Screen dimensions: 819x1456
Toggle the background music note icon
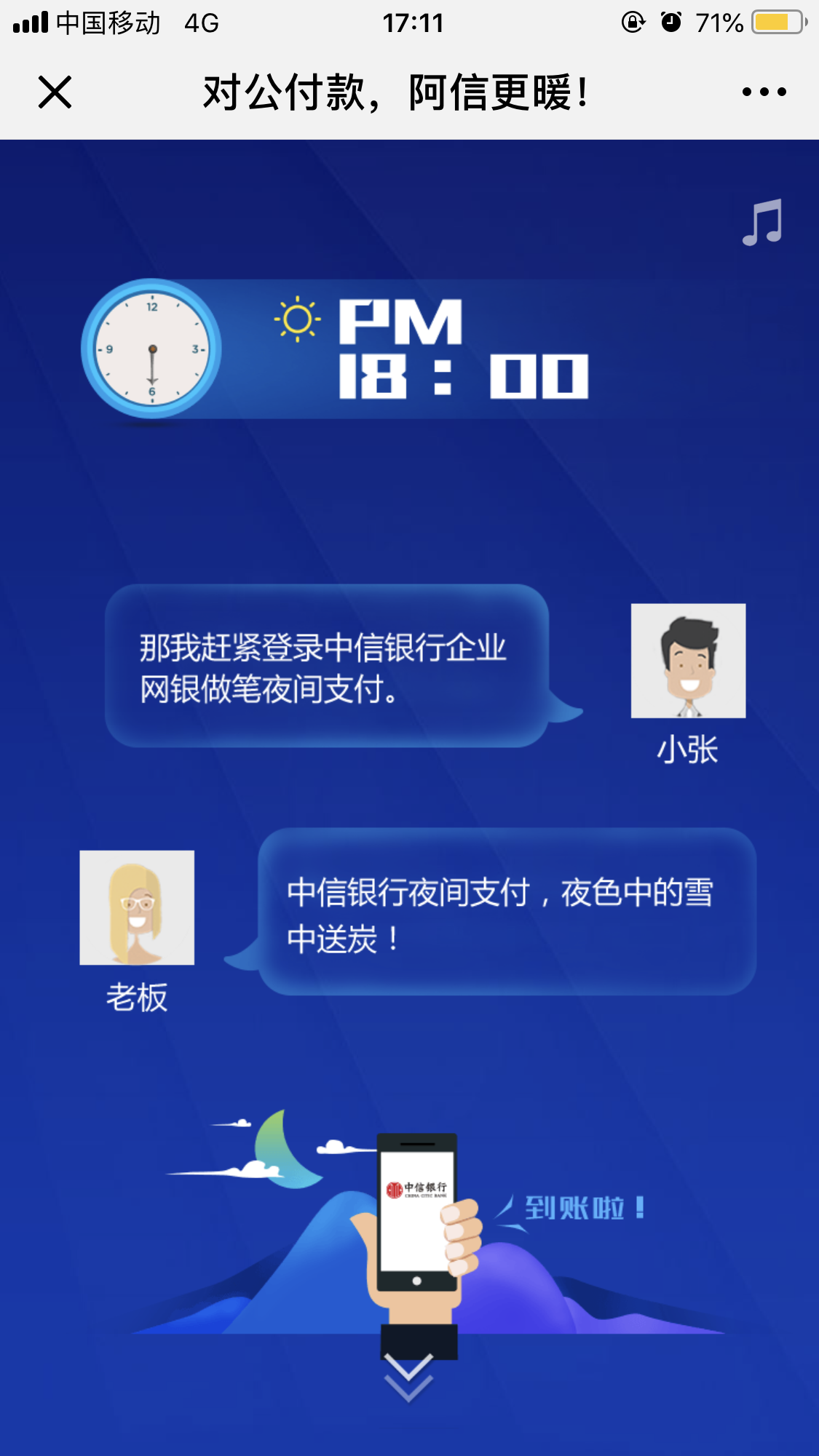pyautogui.click(x=762, y=223)
